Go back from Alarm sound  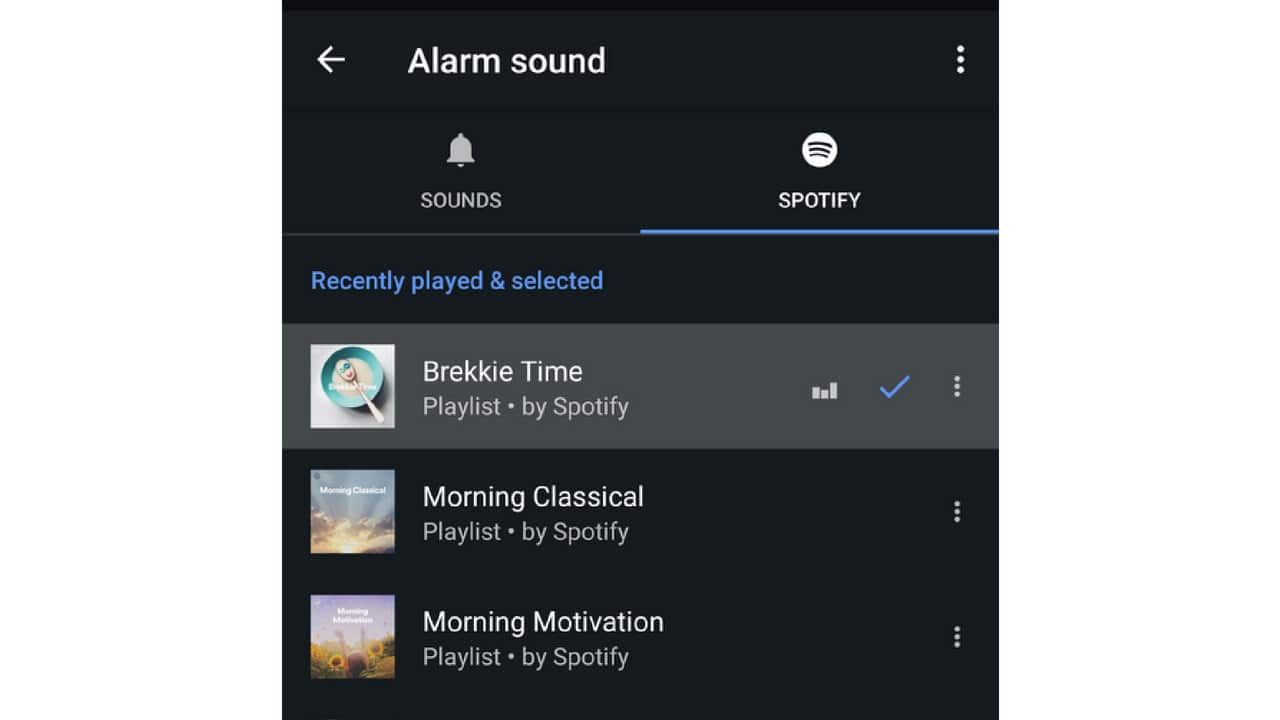(x=331, y=60)
